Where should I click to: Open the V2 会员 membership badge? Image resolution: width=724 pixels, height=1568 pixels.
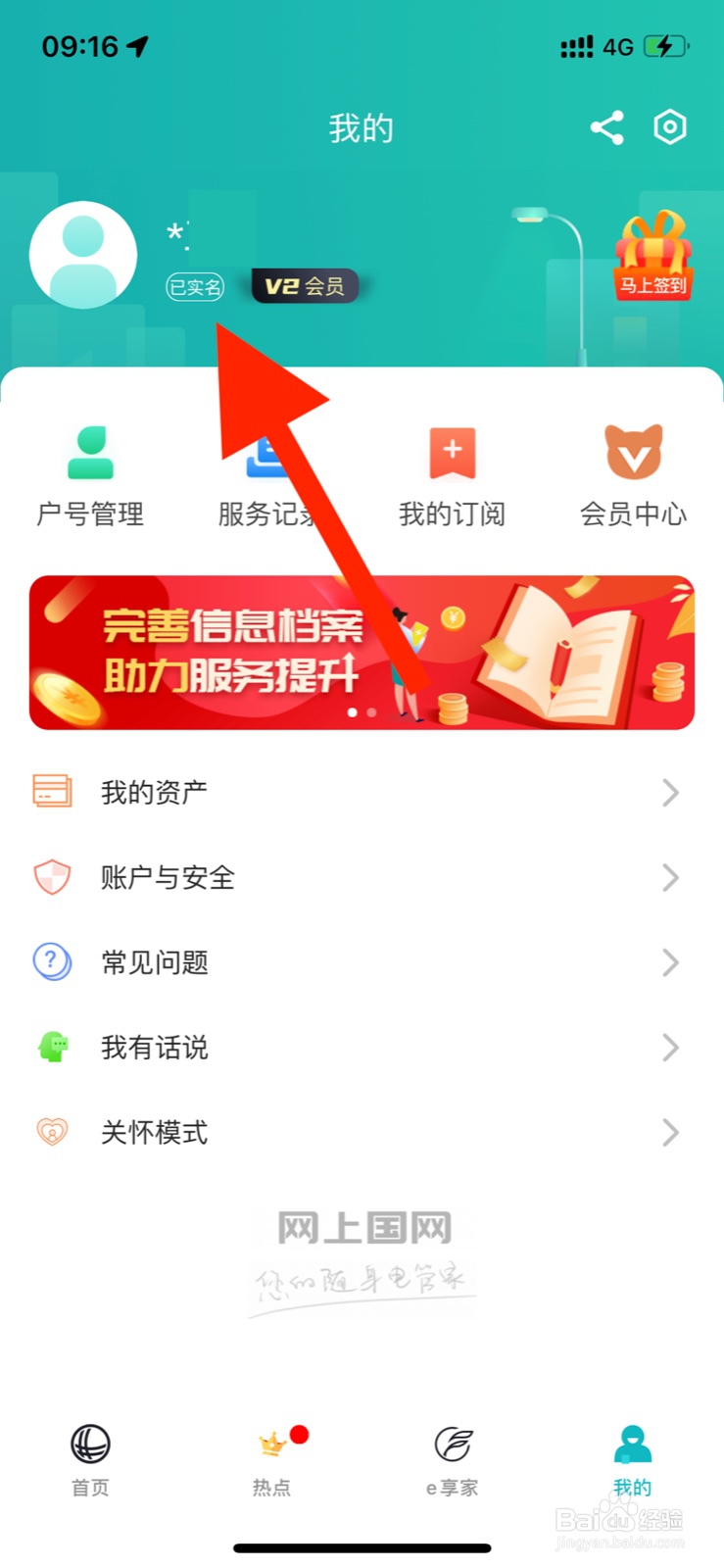[305, 286]
